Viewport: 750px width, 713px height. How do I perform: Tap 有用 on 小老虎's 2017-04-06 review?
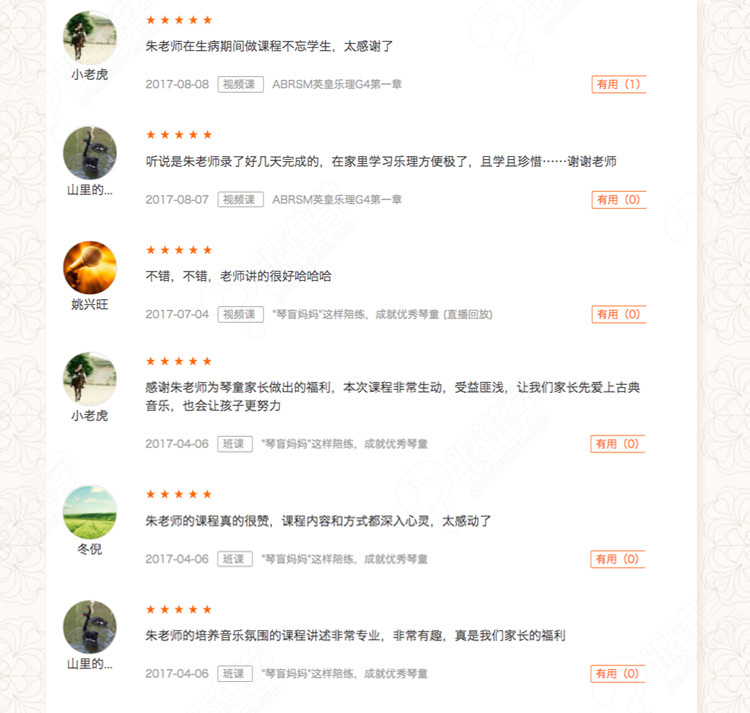click(618, 444)
